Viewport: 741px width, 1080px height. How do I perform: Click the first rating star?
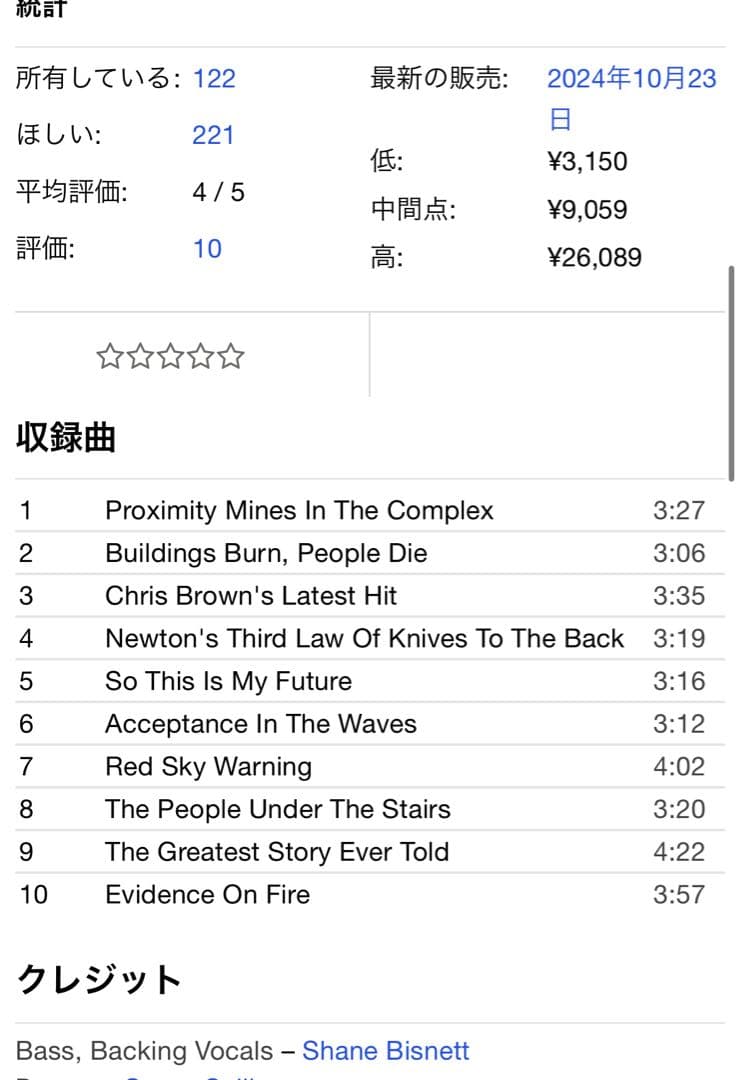coord(107,356)
